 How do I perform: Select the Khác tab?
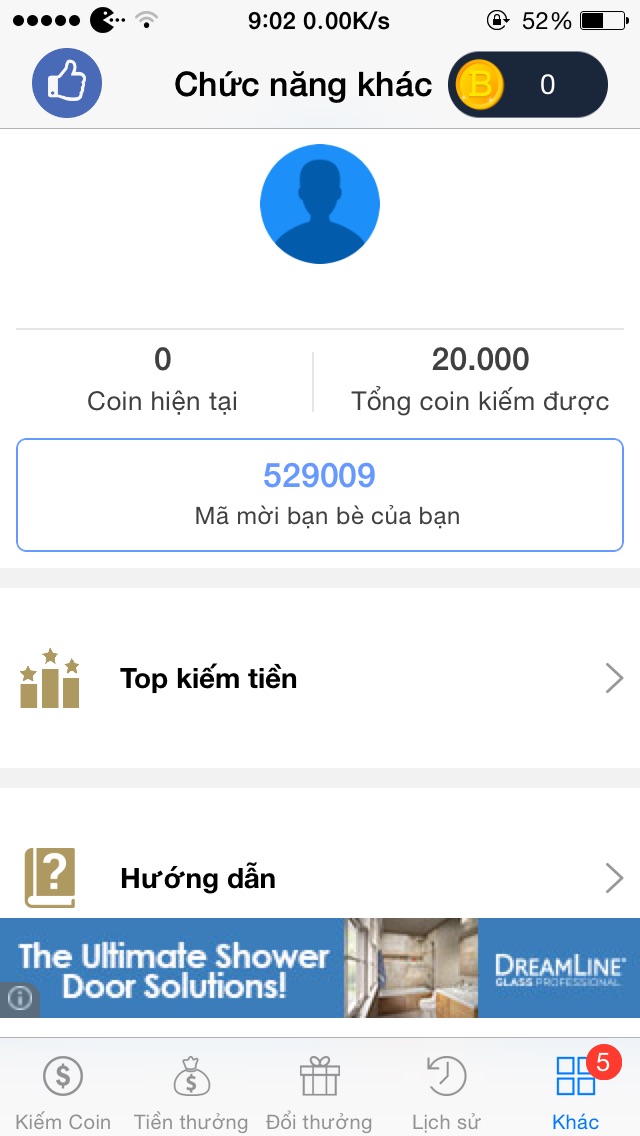pyautogui.click(x=576, y=1092)
